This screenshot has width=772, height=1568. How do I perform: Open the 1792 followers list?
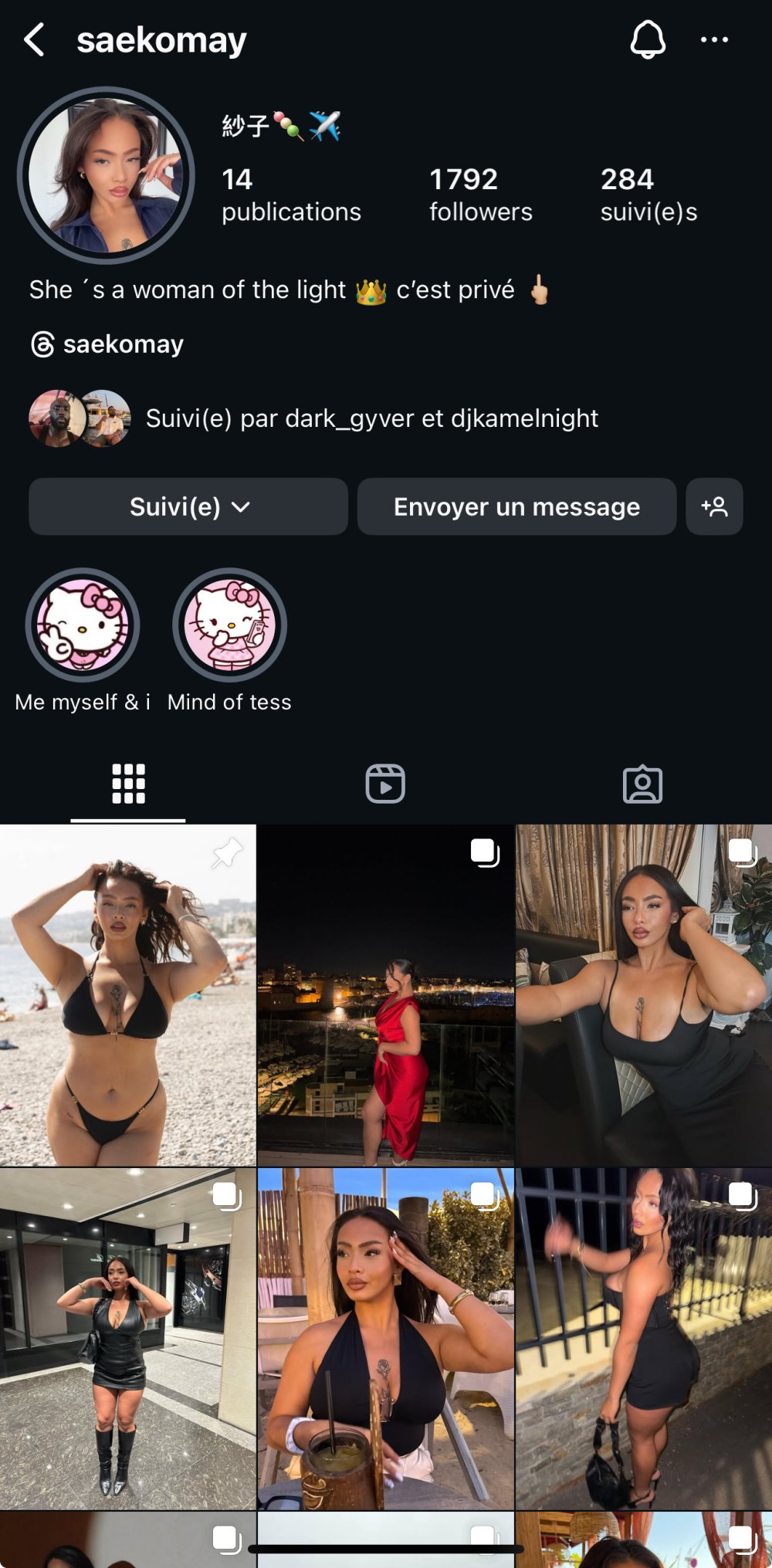pos(480,195)
